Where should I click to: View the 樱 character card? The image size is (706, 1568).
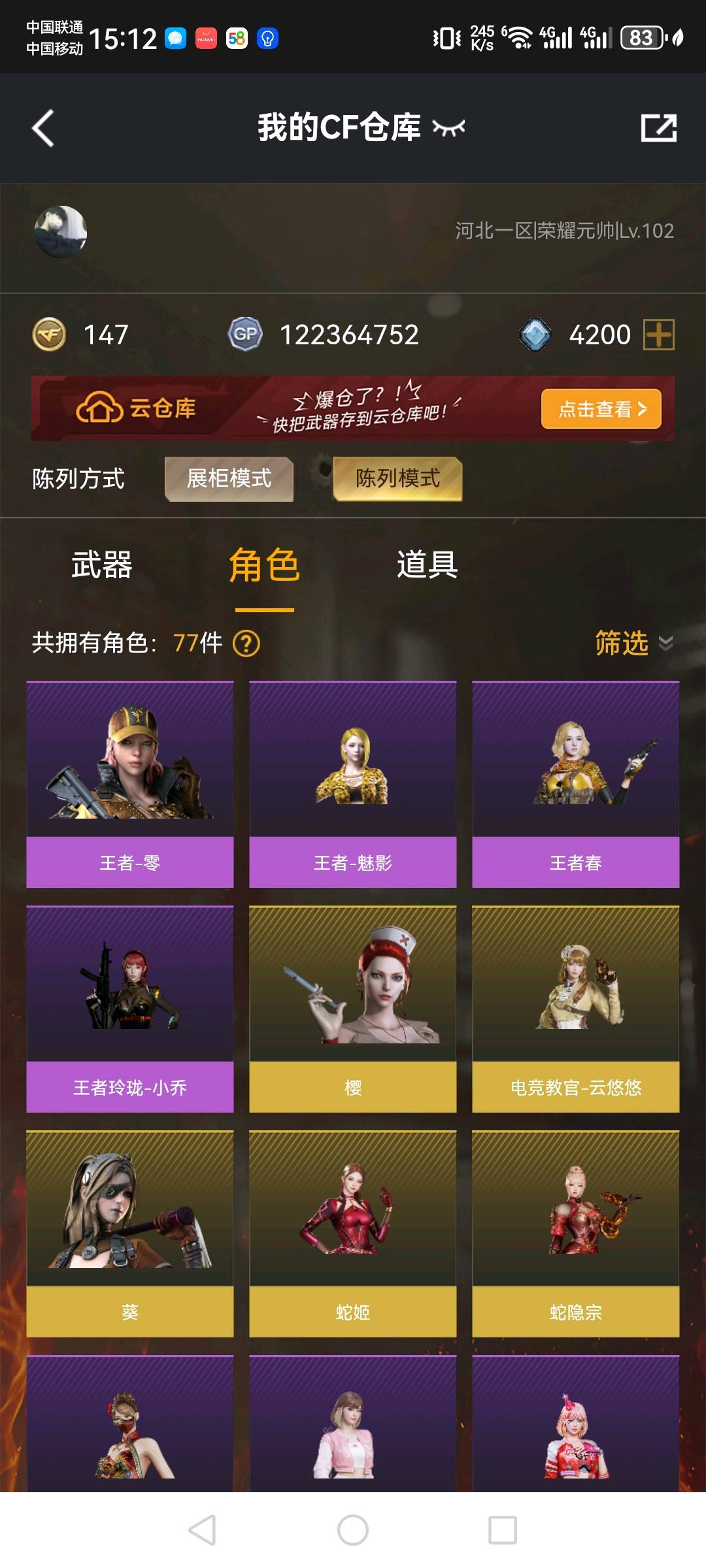[353, 1009]
